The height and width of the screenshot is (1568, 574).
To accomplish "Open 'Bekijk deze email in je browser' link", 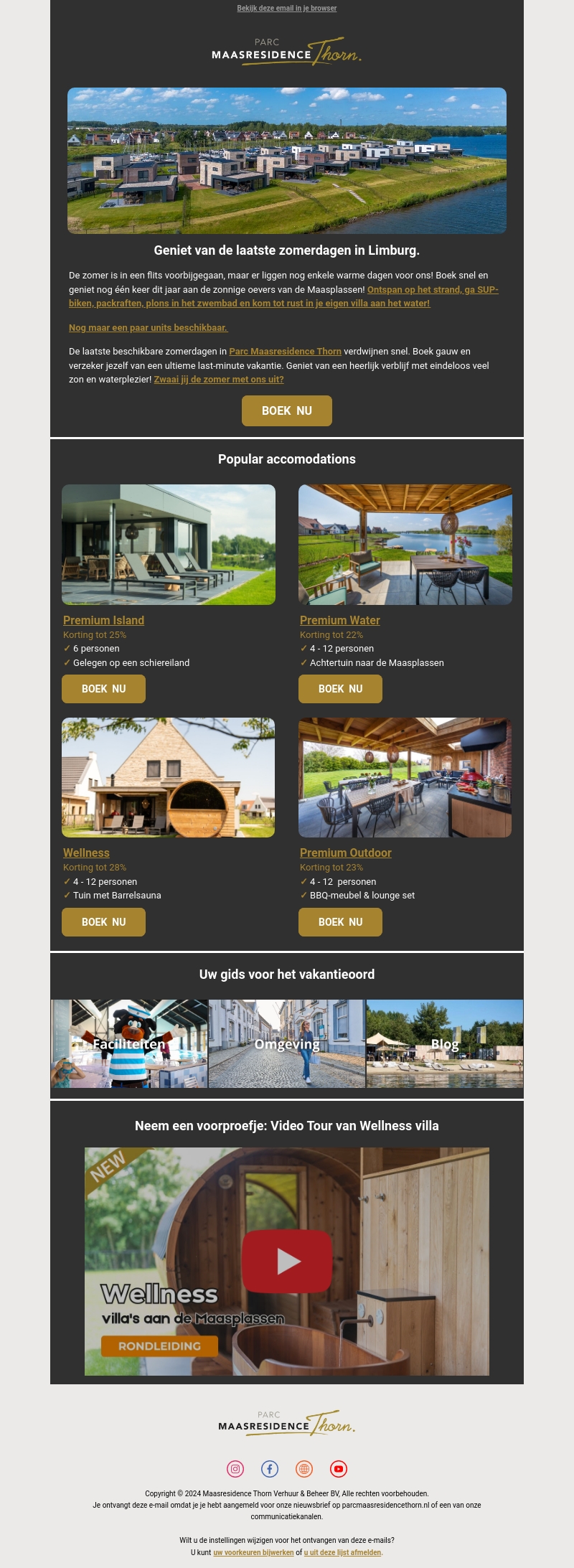I will (x=286, y=9).
